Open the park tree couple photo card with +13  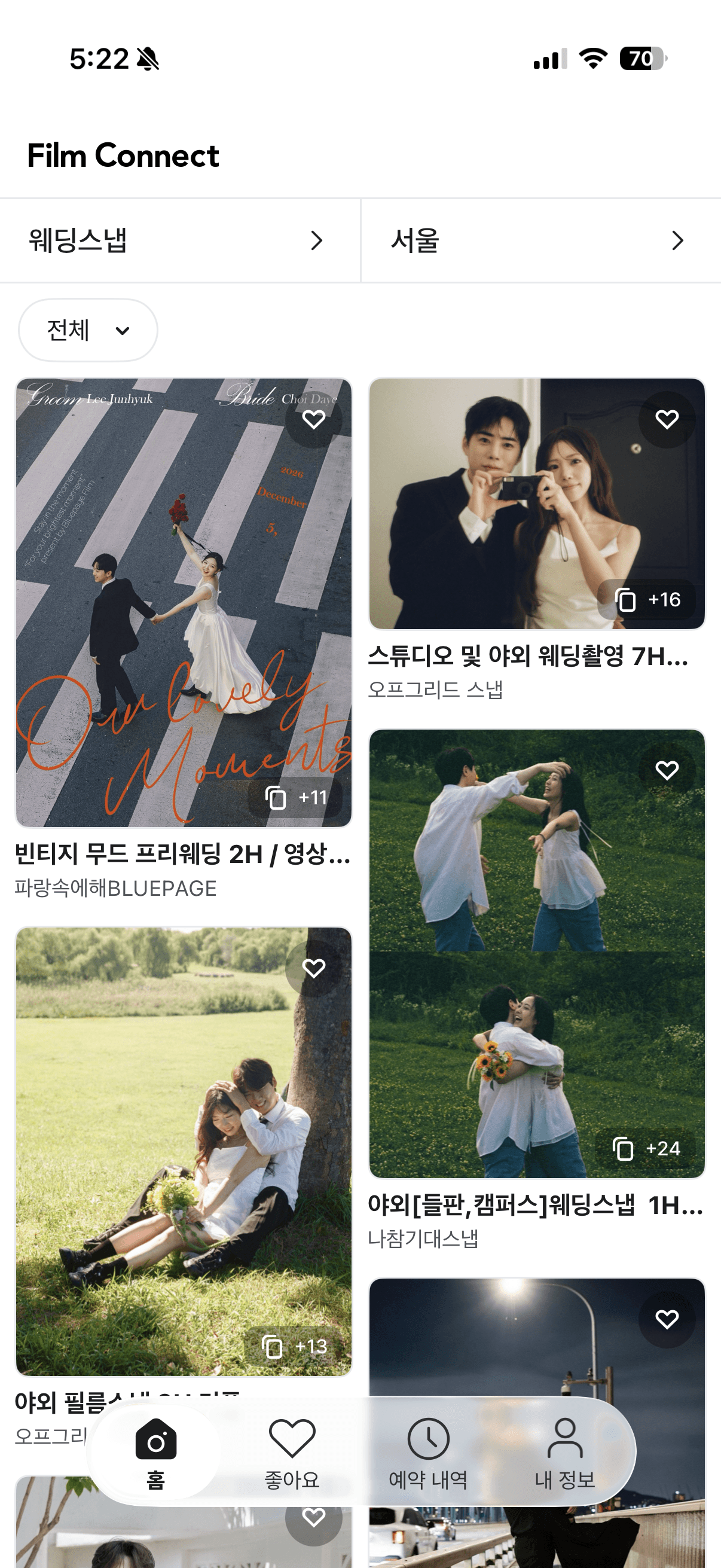tap(184, 1152)
